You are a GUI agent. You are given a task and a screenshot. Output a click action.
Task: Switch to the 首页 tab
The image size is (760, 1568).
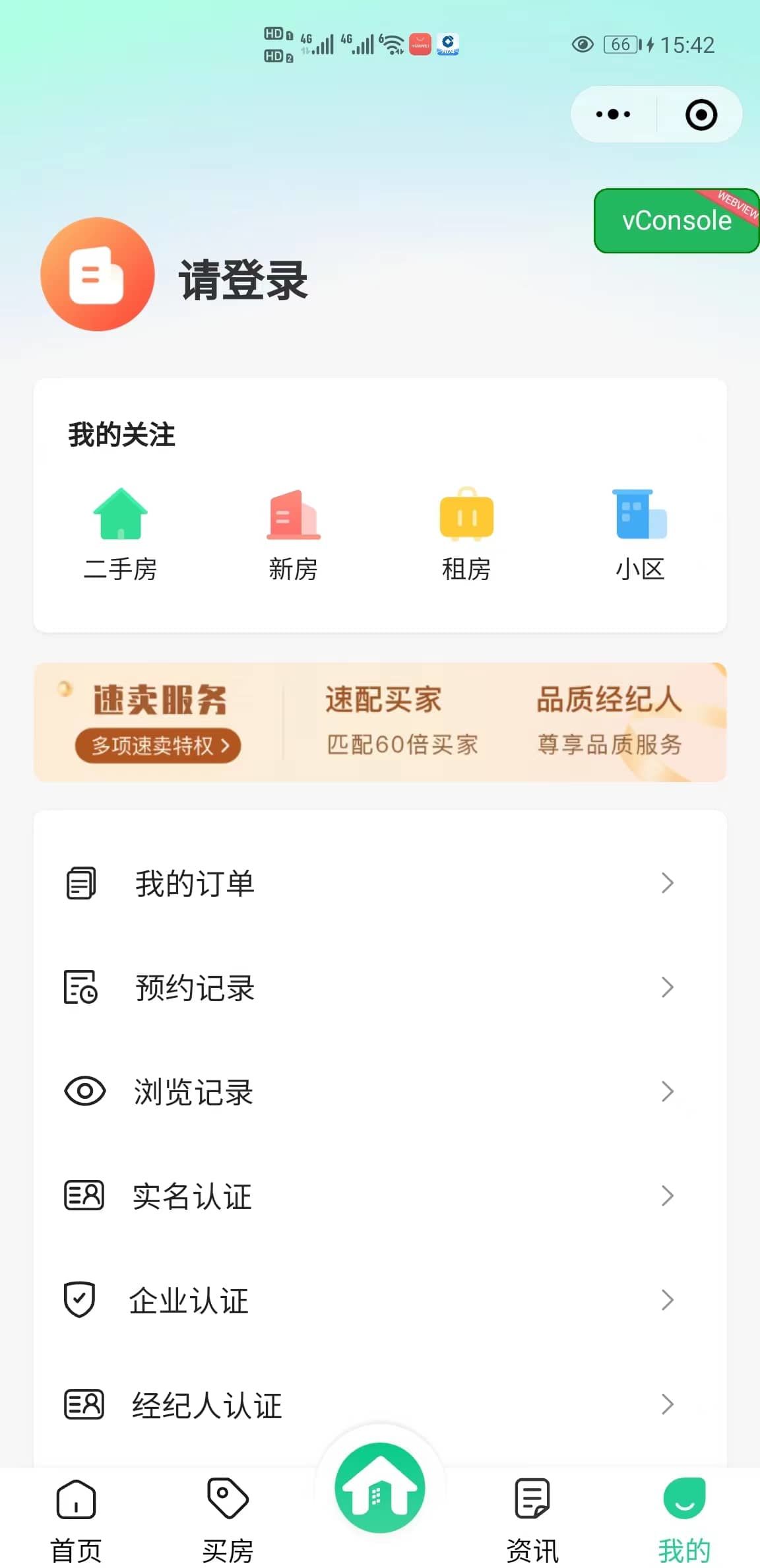coord(77,1520)
